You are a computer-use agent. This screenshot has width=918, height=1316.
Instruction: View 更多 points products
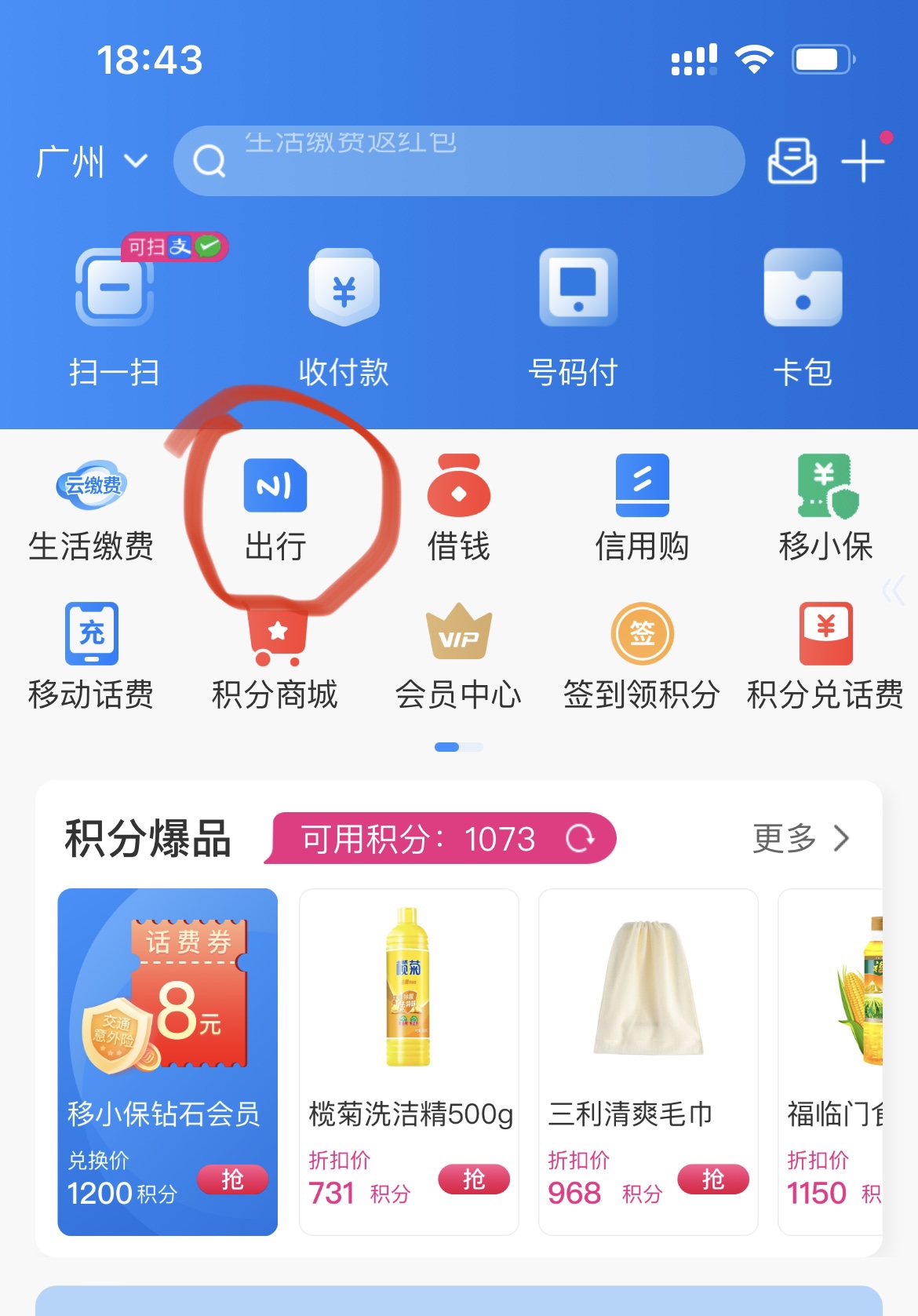pos(800,839)
